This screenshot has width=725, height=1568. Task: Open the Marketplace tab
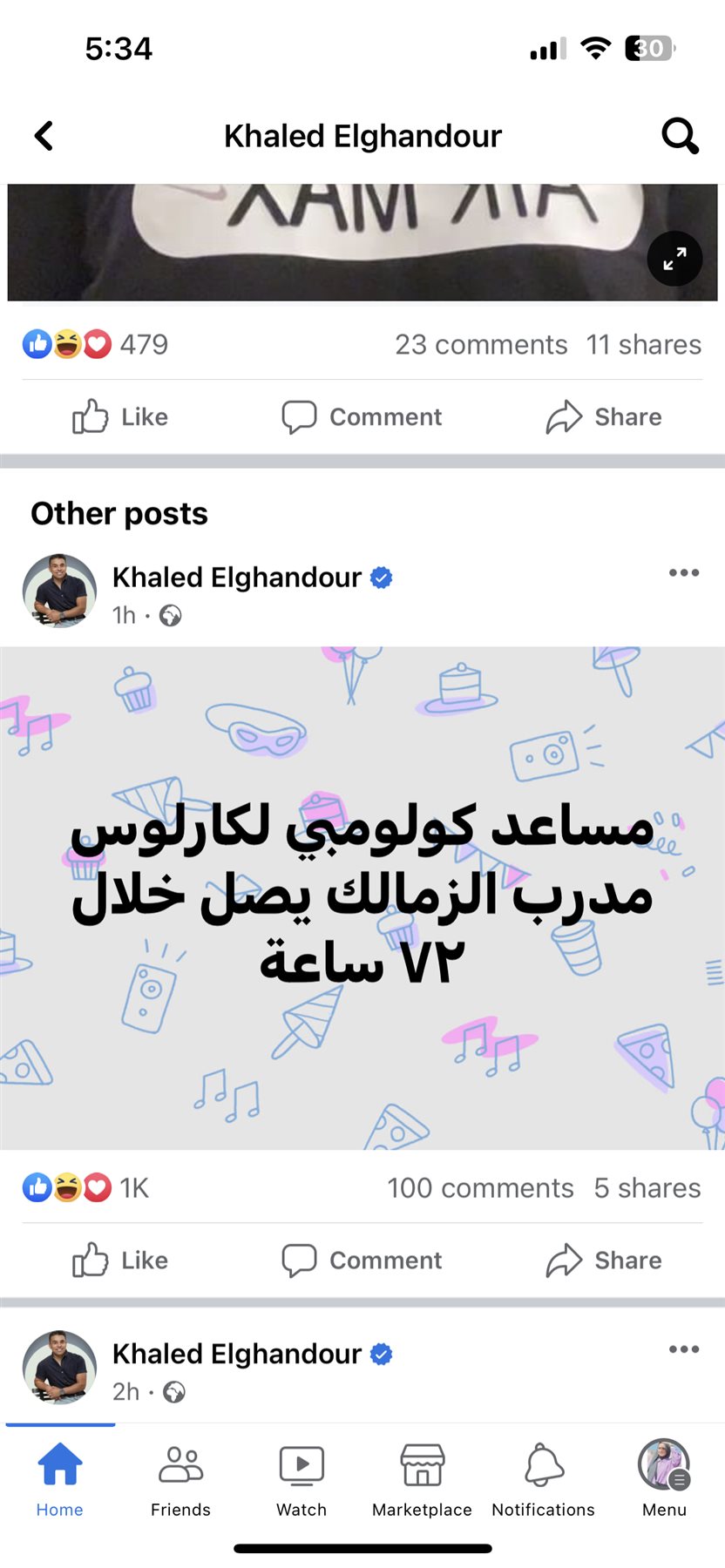click(422, 1479)
